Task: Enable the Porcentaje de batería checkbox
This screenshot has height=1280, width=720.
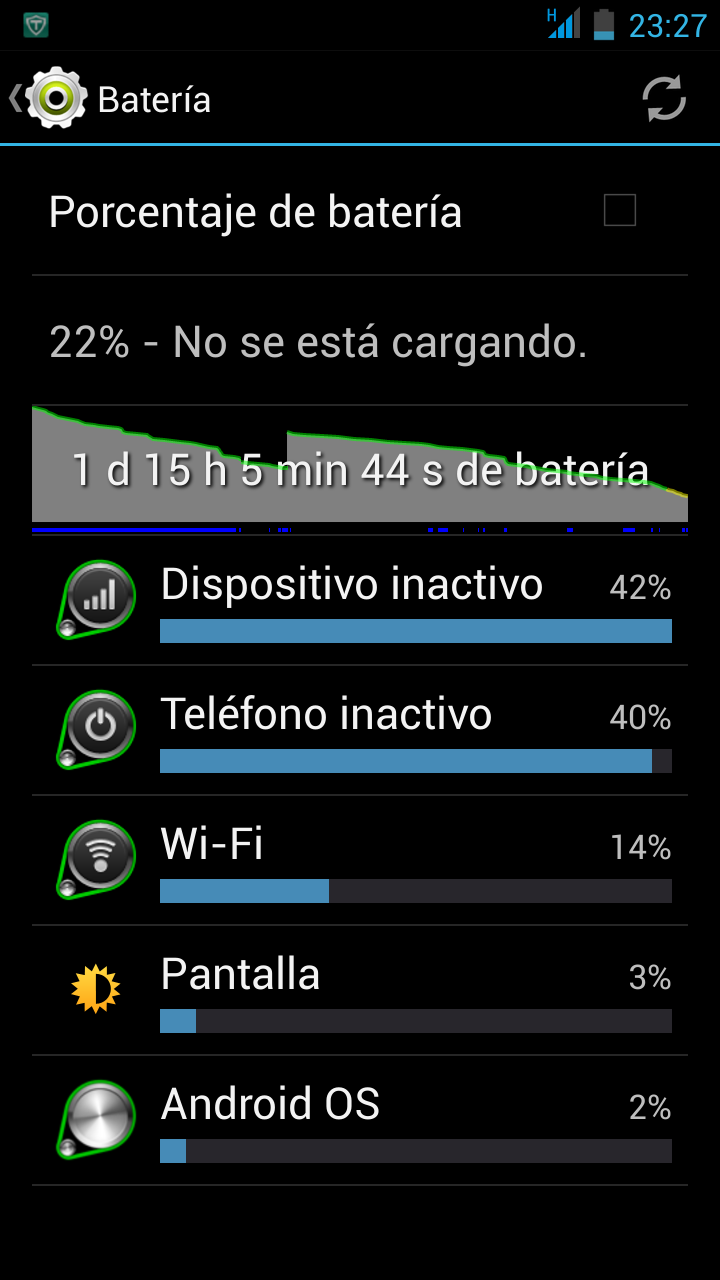Action: [x=620, y=211]
